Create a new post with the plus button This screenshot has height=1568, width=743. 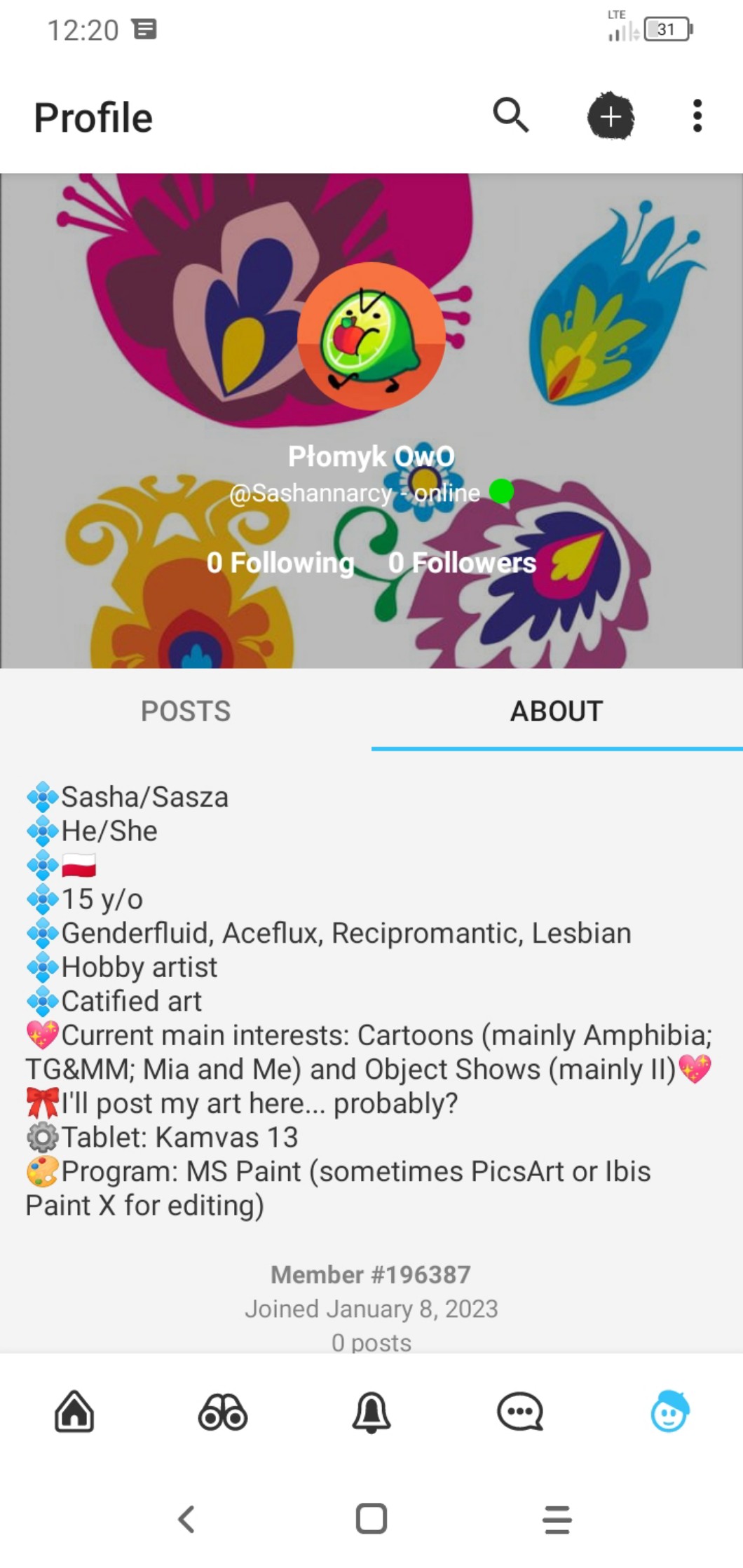(x=611, y=116)
